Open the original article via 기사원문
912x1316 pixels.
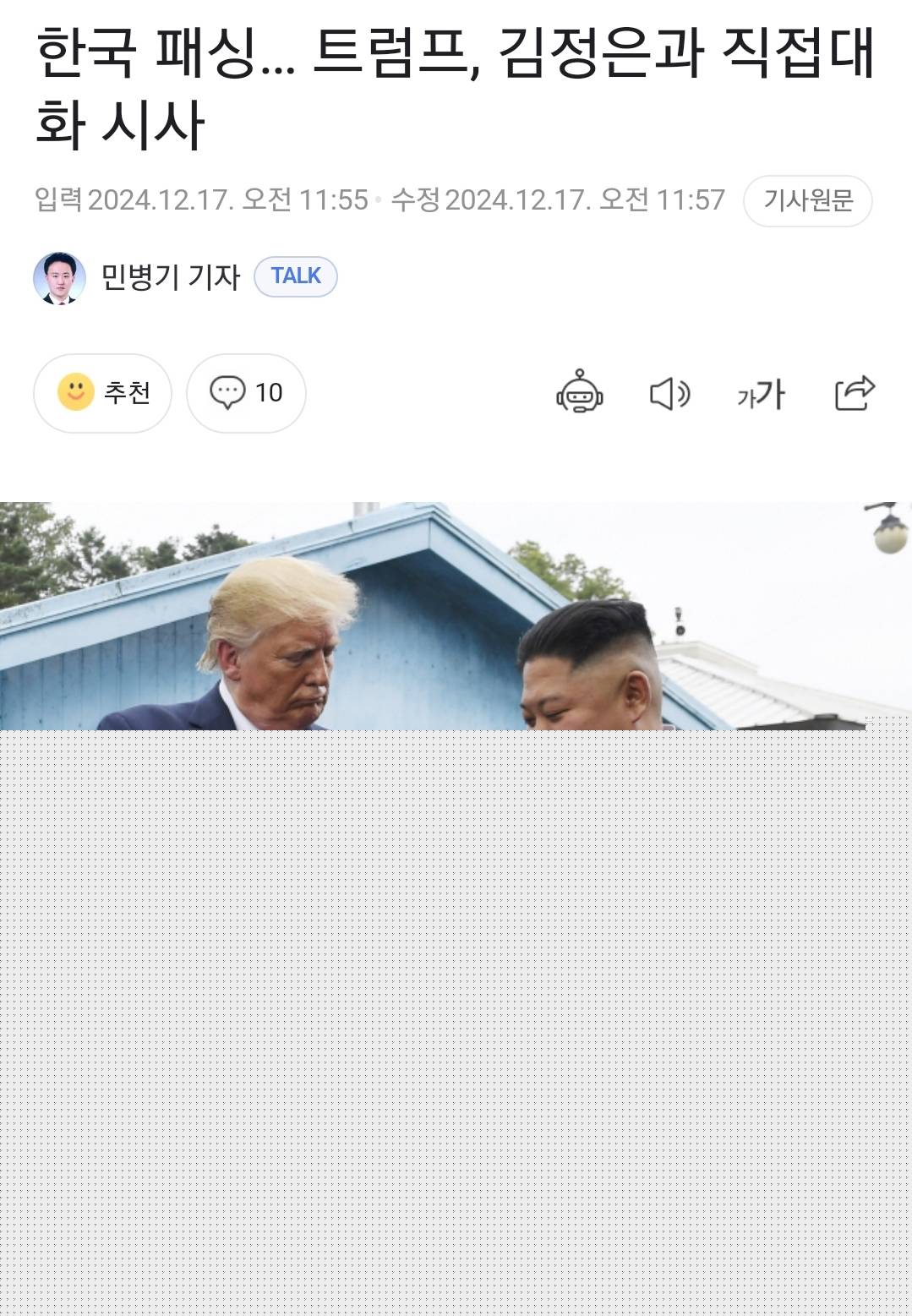pyautogui.click(x=807, y=201)
